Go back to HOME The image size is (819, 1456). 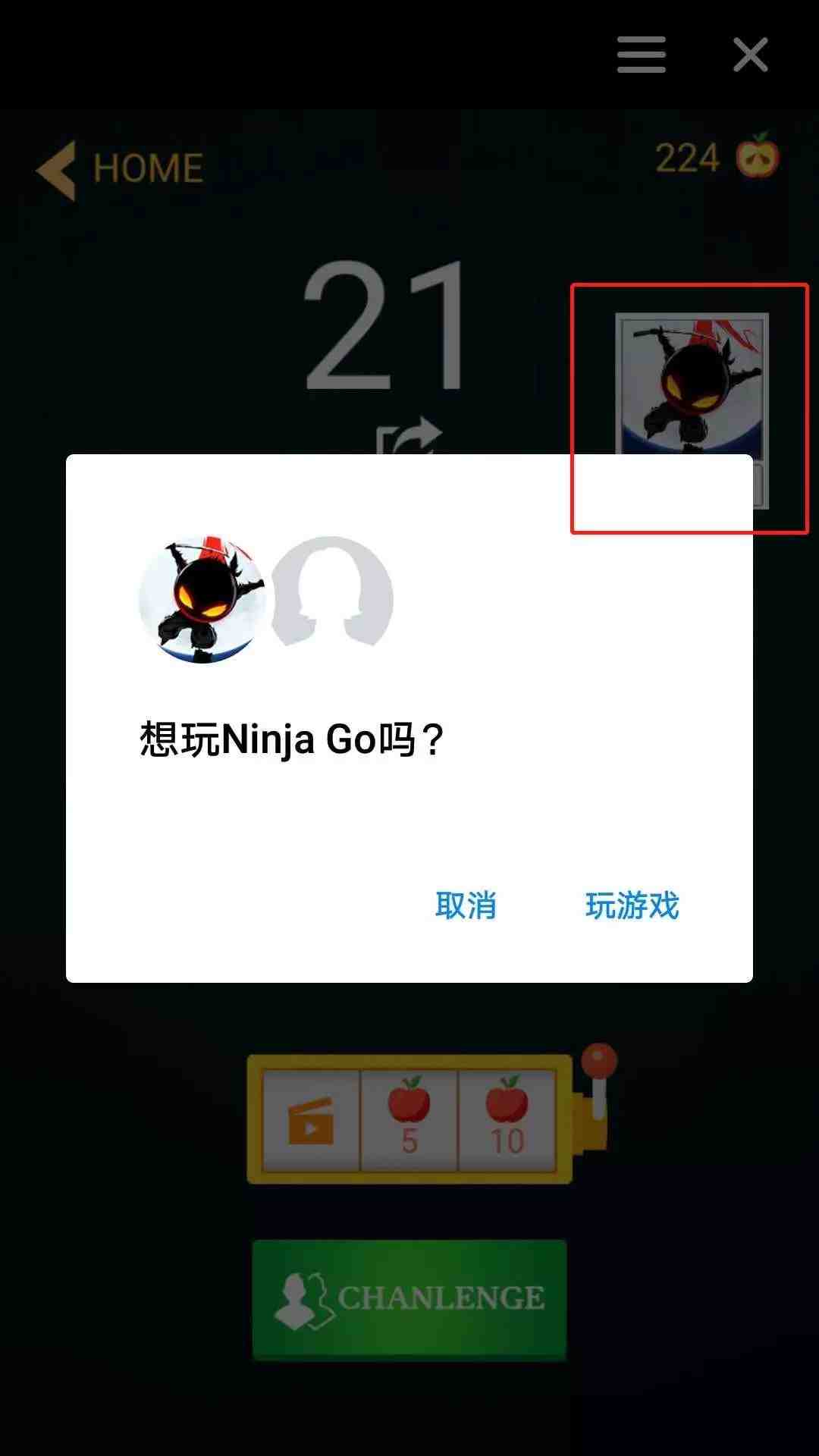(x=121, y=168)
